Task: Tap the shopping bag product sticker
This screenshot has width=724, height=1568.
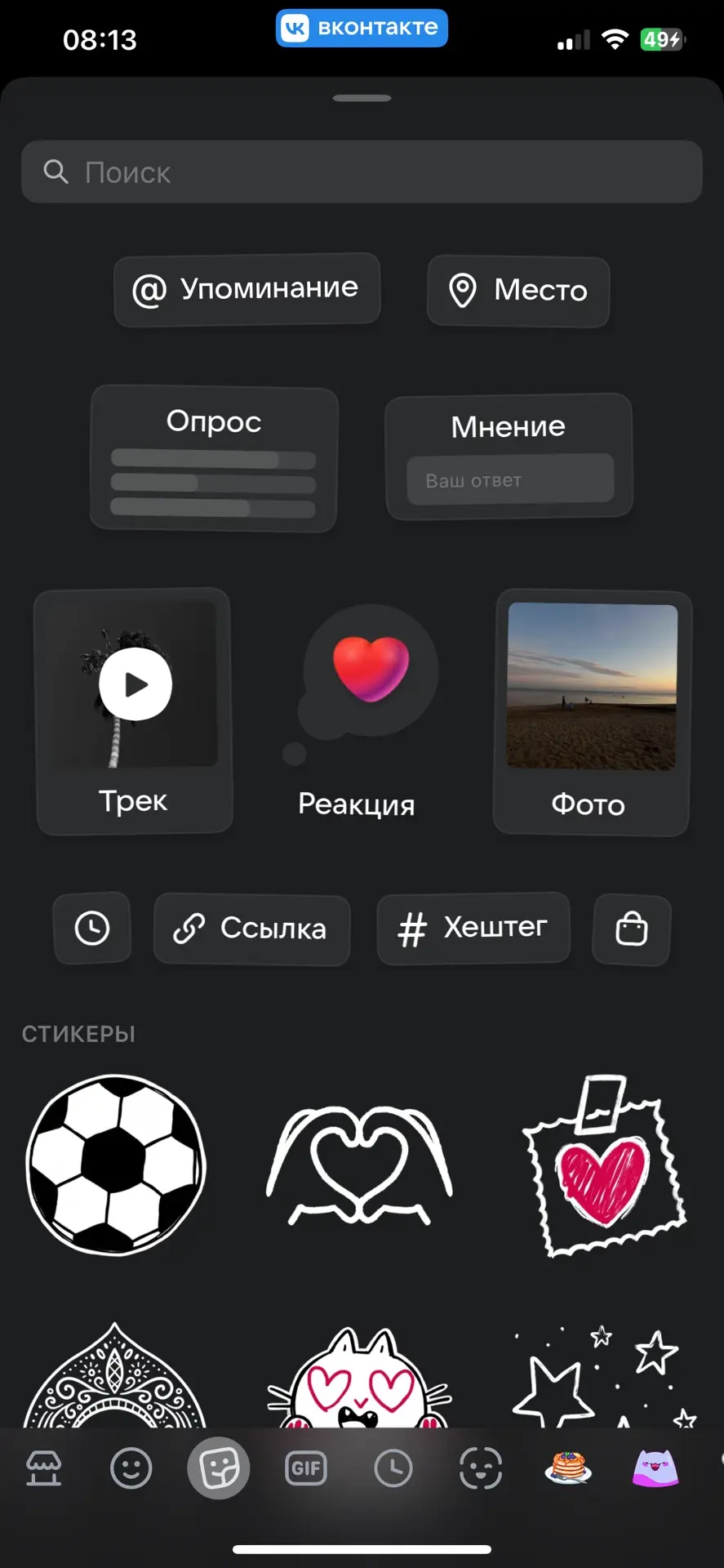Action: pyautogui.click(x=632, y=929)
